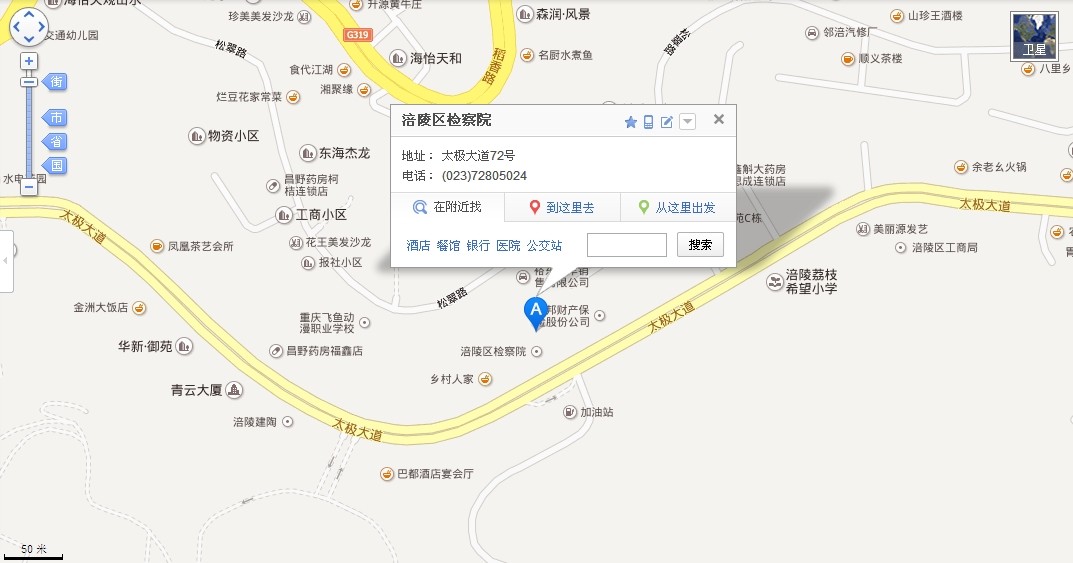
Task: Switch to 到这里去 tab
Action: (562, 208)
